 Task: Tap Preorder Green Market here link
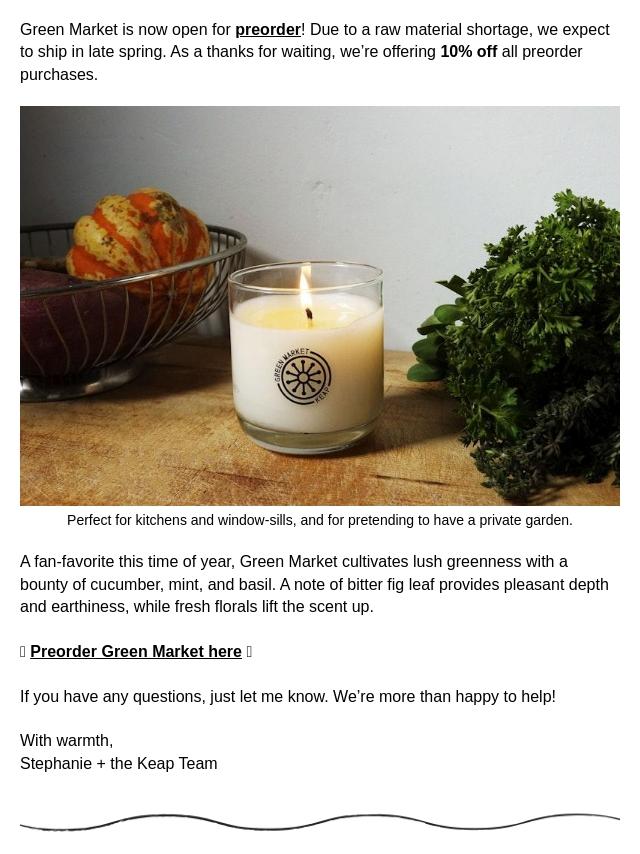point(136,651)
